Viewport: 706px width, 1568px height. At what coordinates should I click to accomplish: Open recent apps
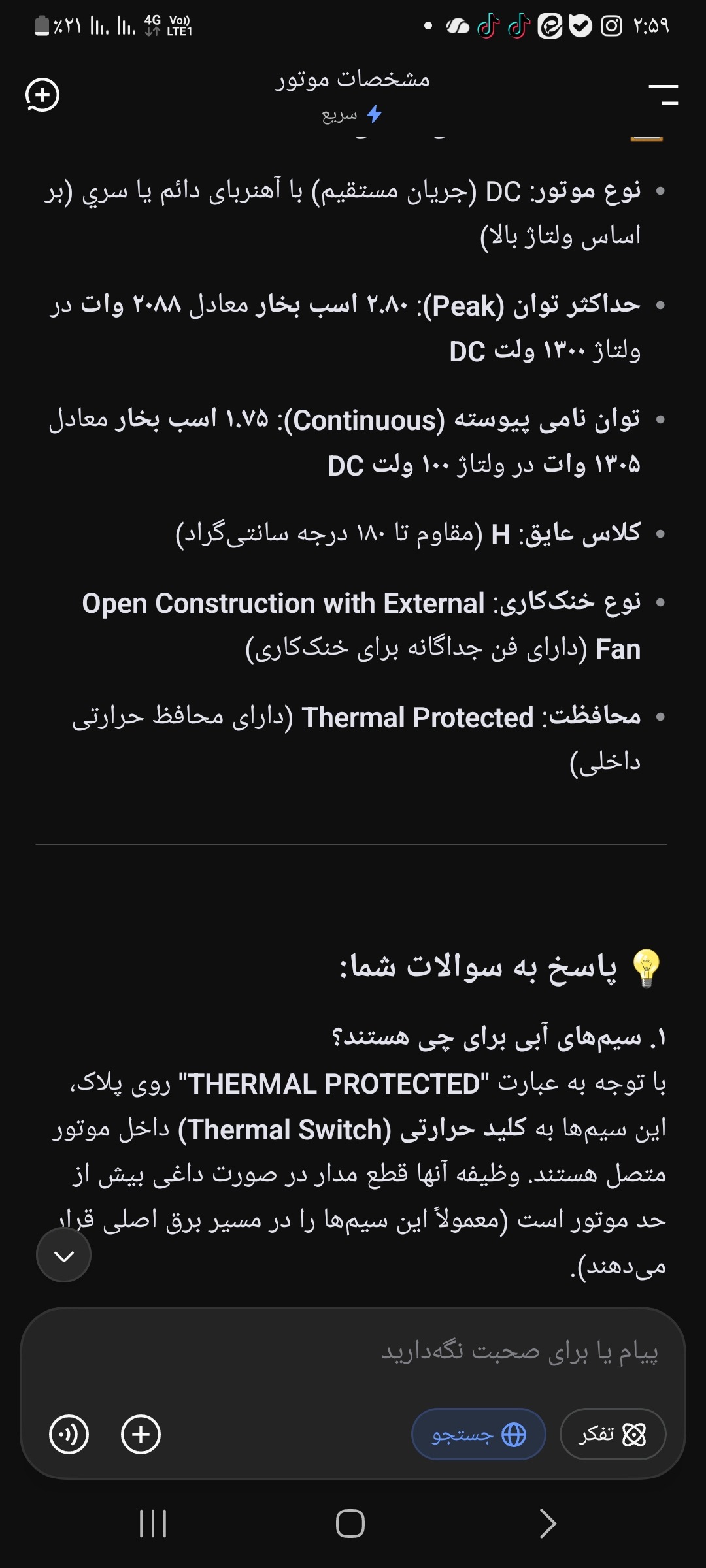(x=153, y=1524)
